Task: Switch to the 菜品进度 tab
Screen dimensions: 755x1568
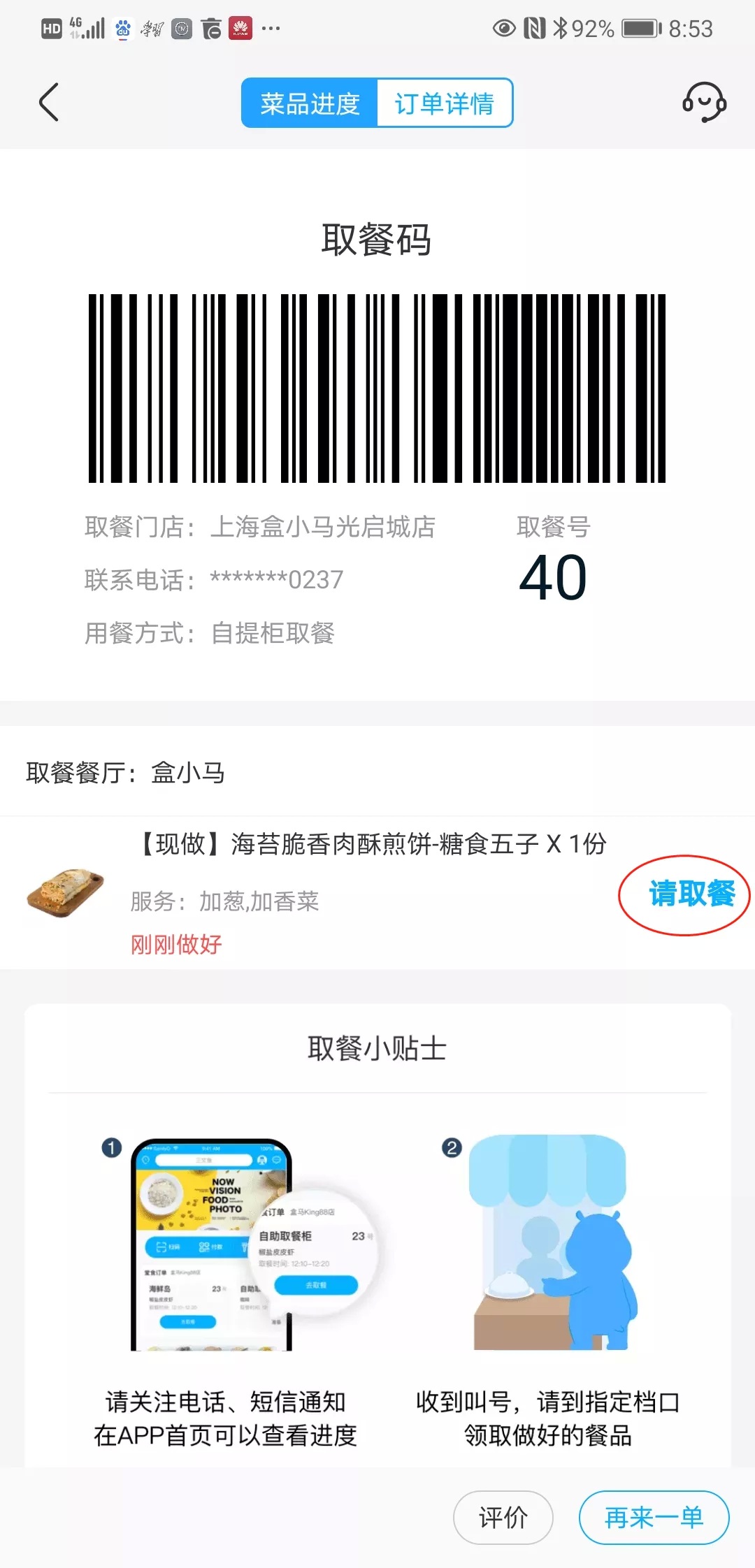Action: [310, 103]
